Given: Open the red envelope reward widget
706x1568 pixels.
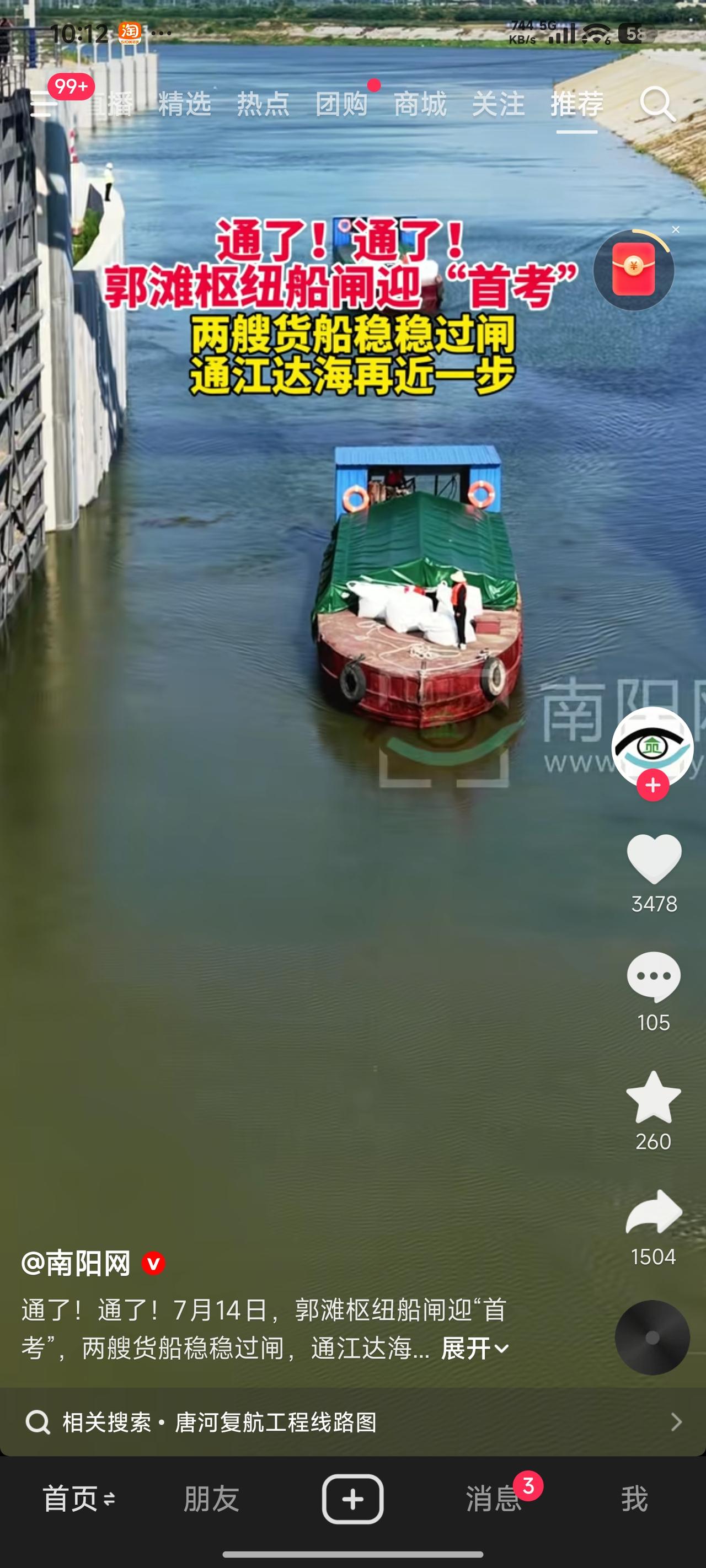Looking at the screenshot, I should click(634, 270).
